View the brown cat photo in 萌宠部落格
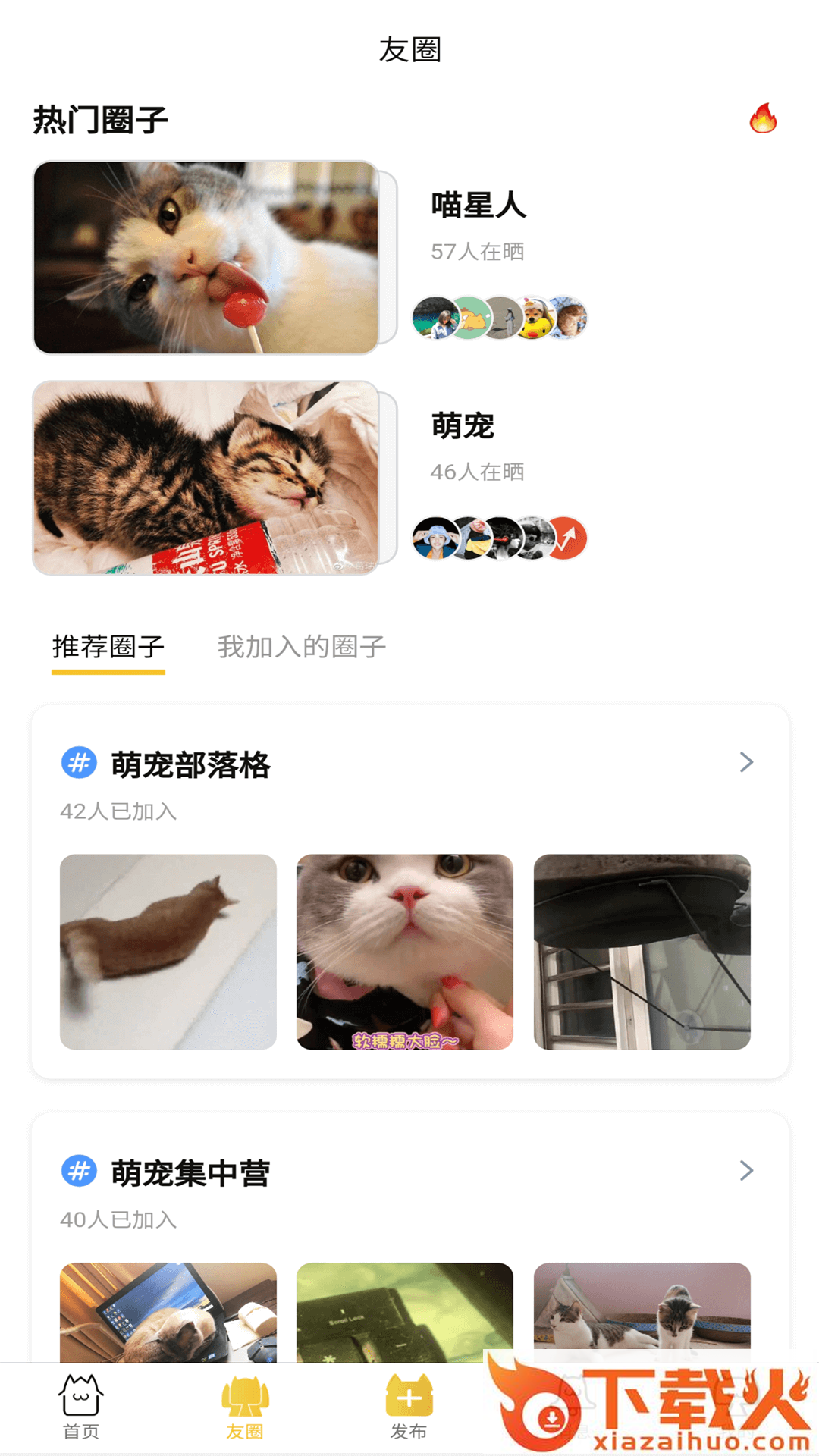Image resolution: width=819 pixels, height=1456 pixels. (168, 952)
